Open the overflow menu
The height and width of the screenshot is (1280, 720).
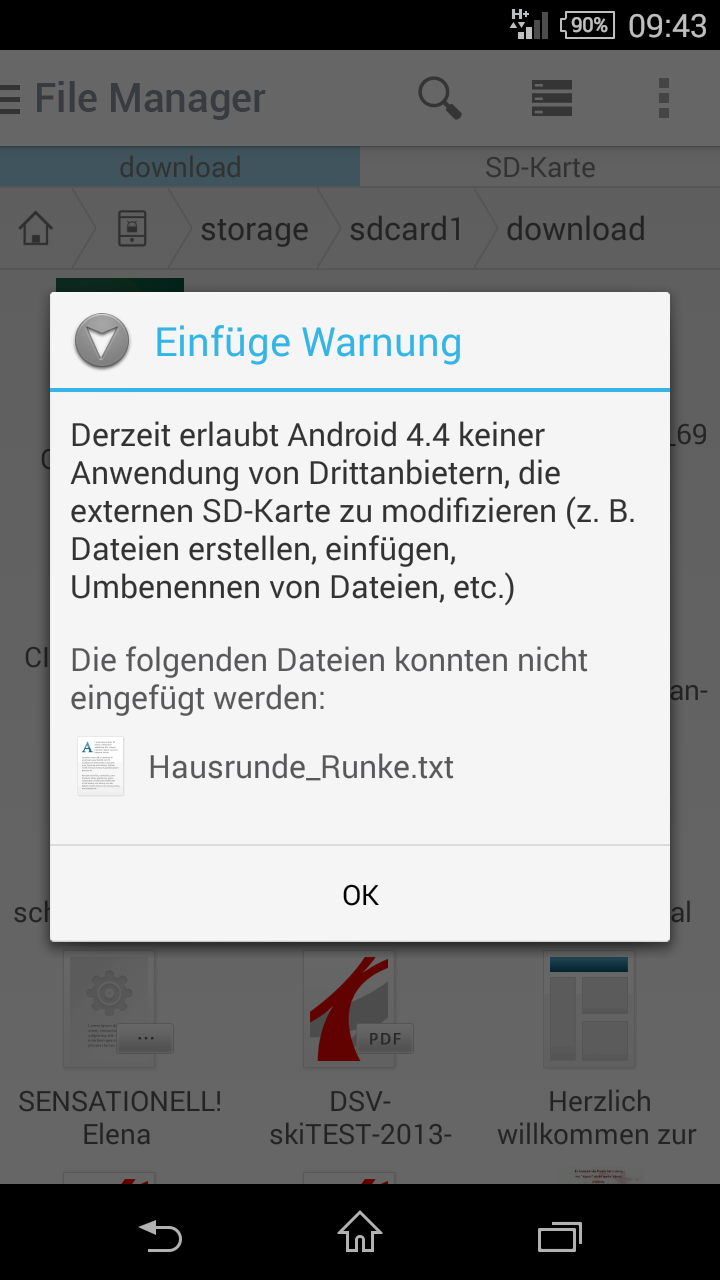click(x=664, y=98)
